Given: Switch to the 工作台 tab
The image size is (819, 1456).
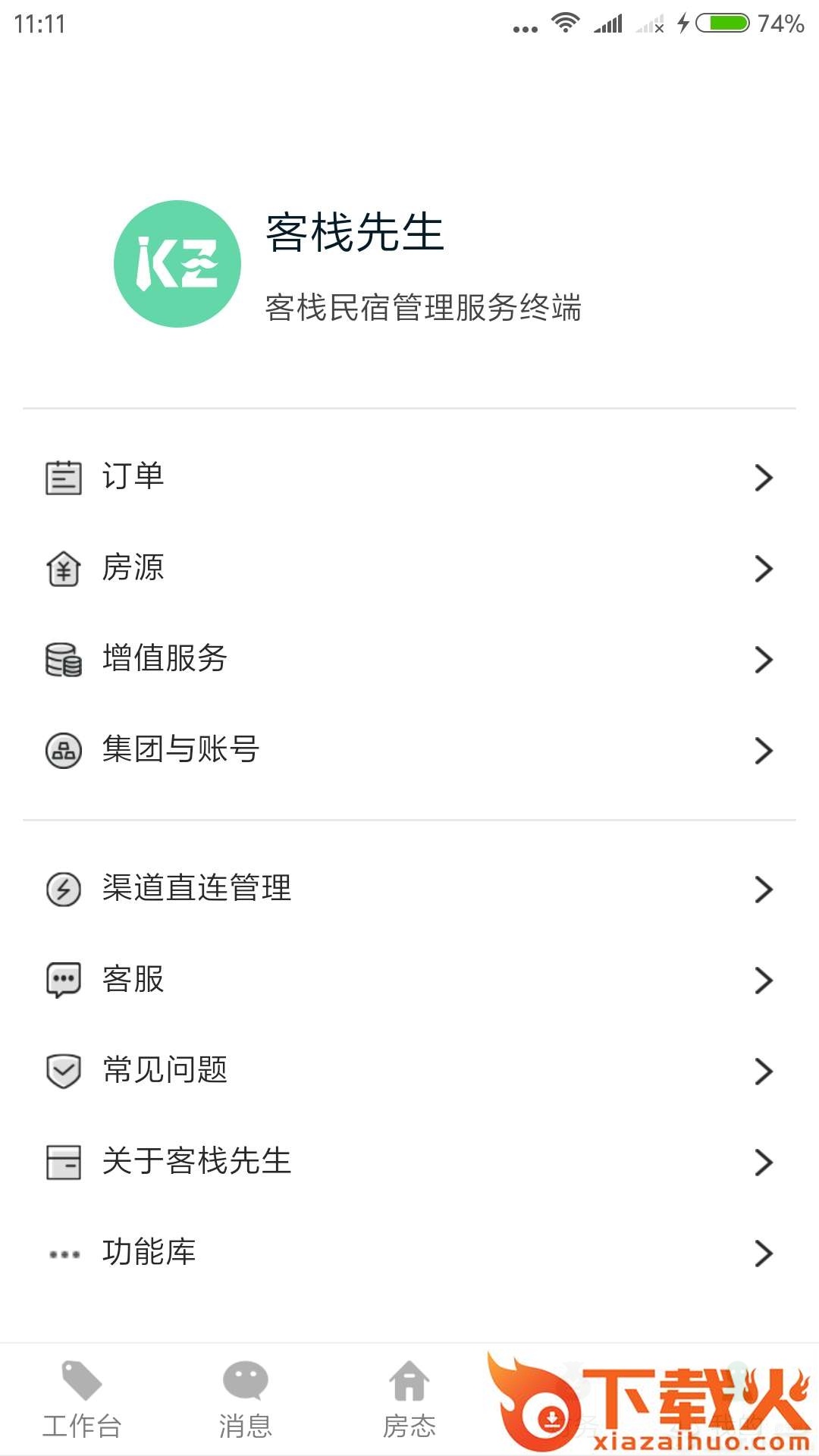Looking at the screenshot, I should (82, 1400).
